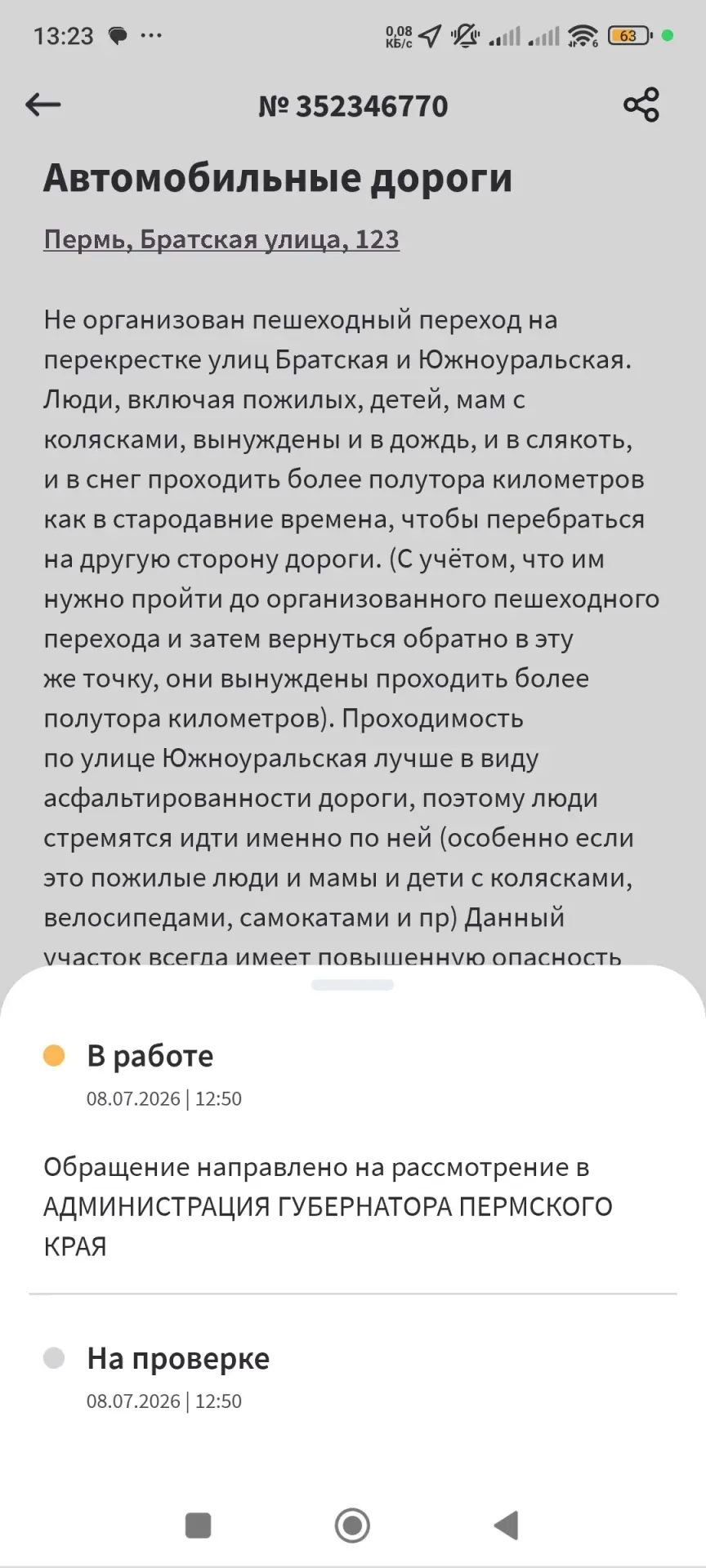Tap the bottom sheet drag handle
Viewport: 706px width, 1568px height.
coord(353,985)
